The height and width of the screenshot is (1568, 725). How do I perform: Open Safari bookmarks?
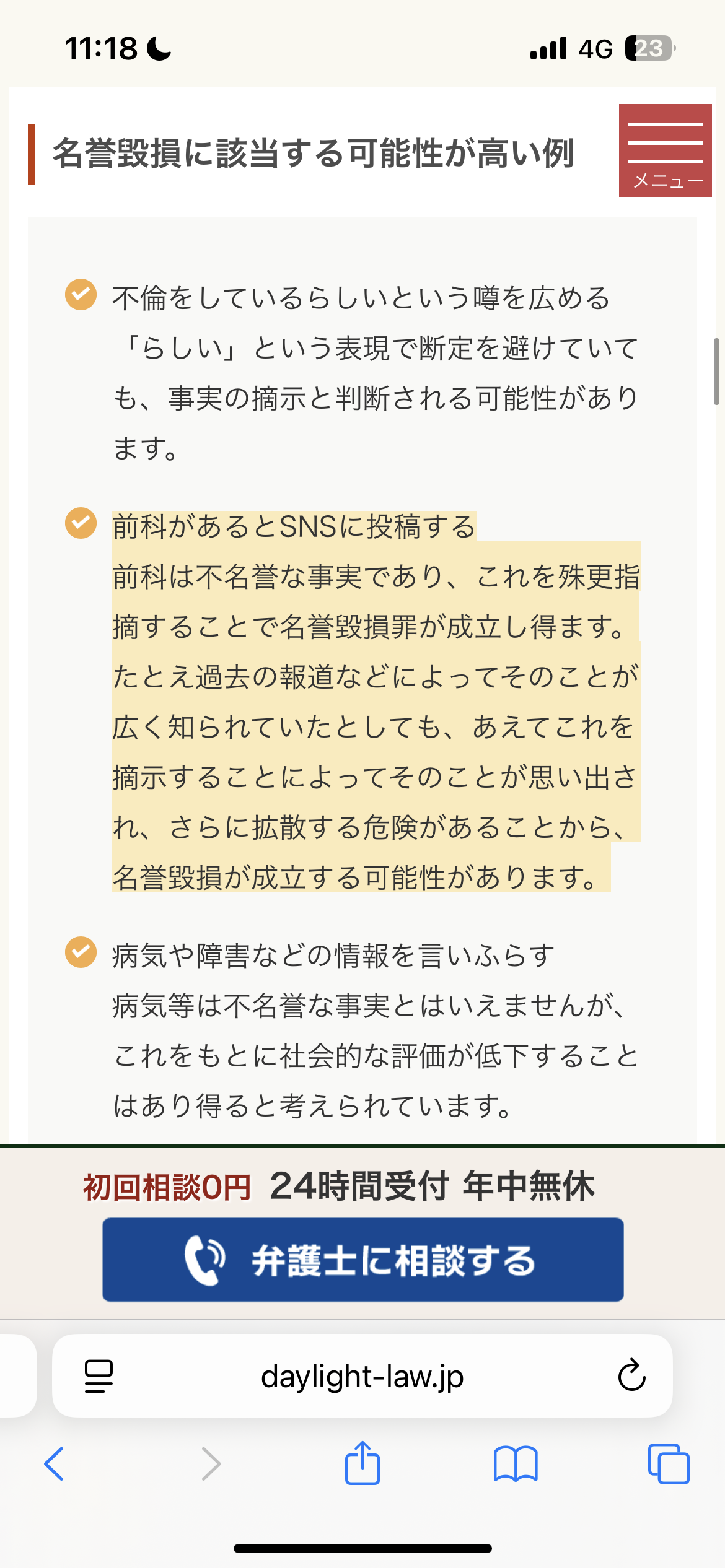pyautogui.click(x=516, y=1464)
